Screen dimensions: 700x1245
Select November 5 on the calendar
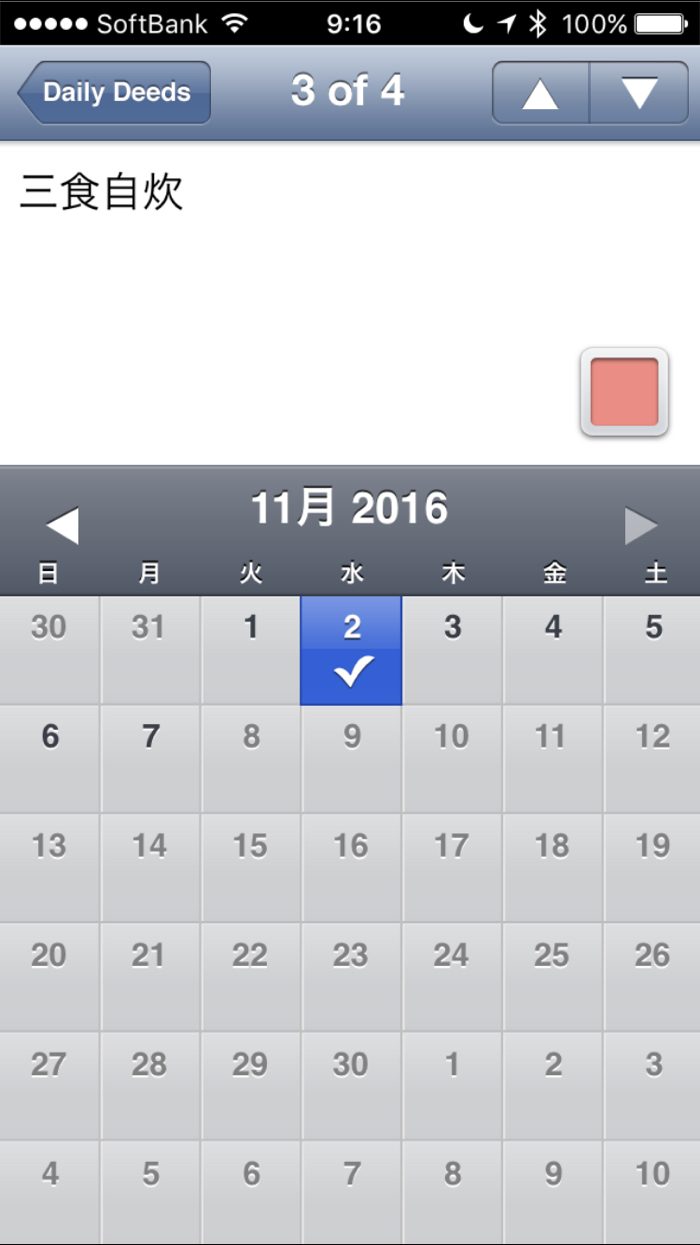(x=652, y=651)
